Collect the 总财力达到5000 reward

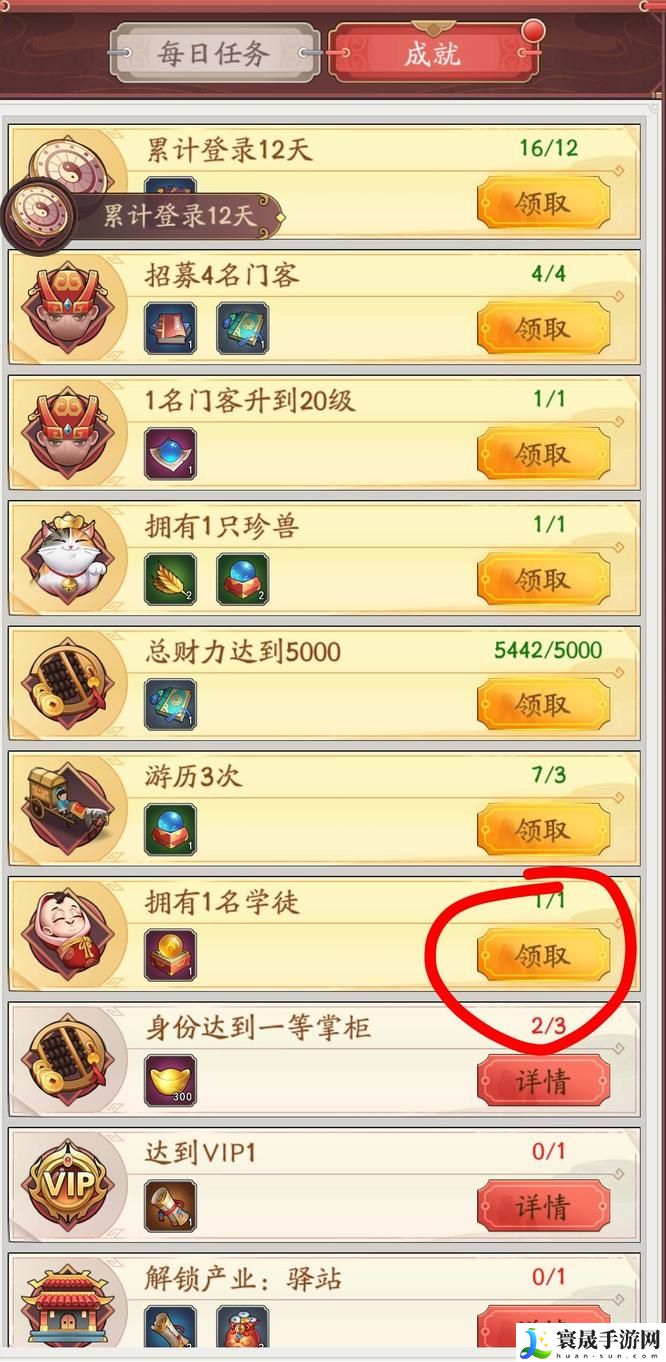click(x=543, y=705)
